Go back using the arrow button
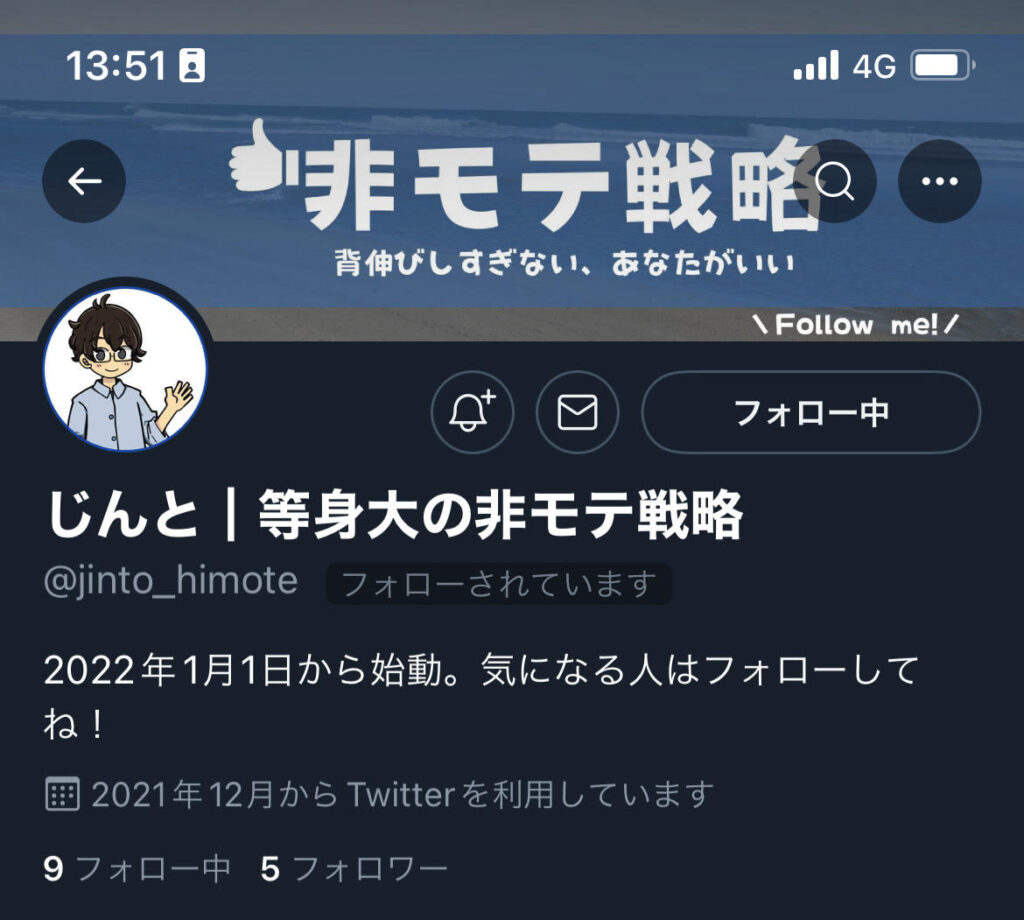 click(84, 181)
